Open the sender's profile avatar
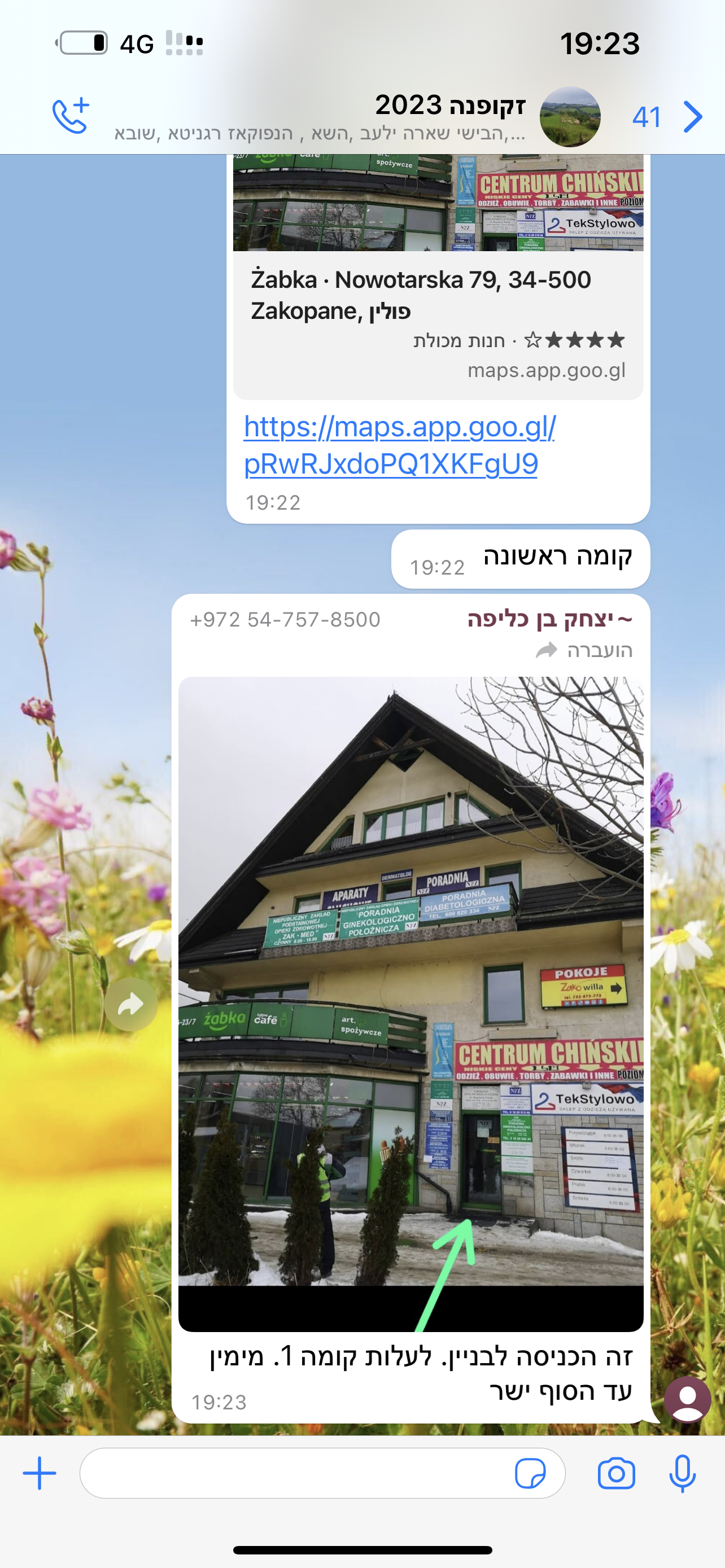The image size is (725, 1568). tap(687, 1399)
